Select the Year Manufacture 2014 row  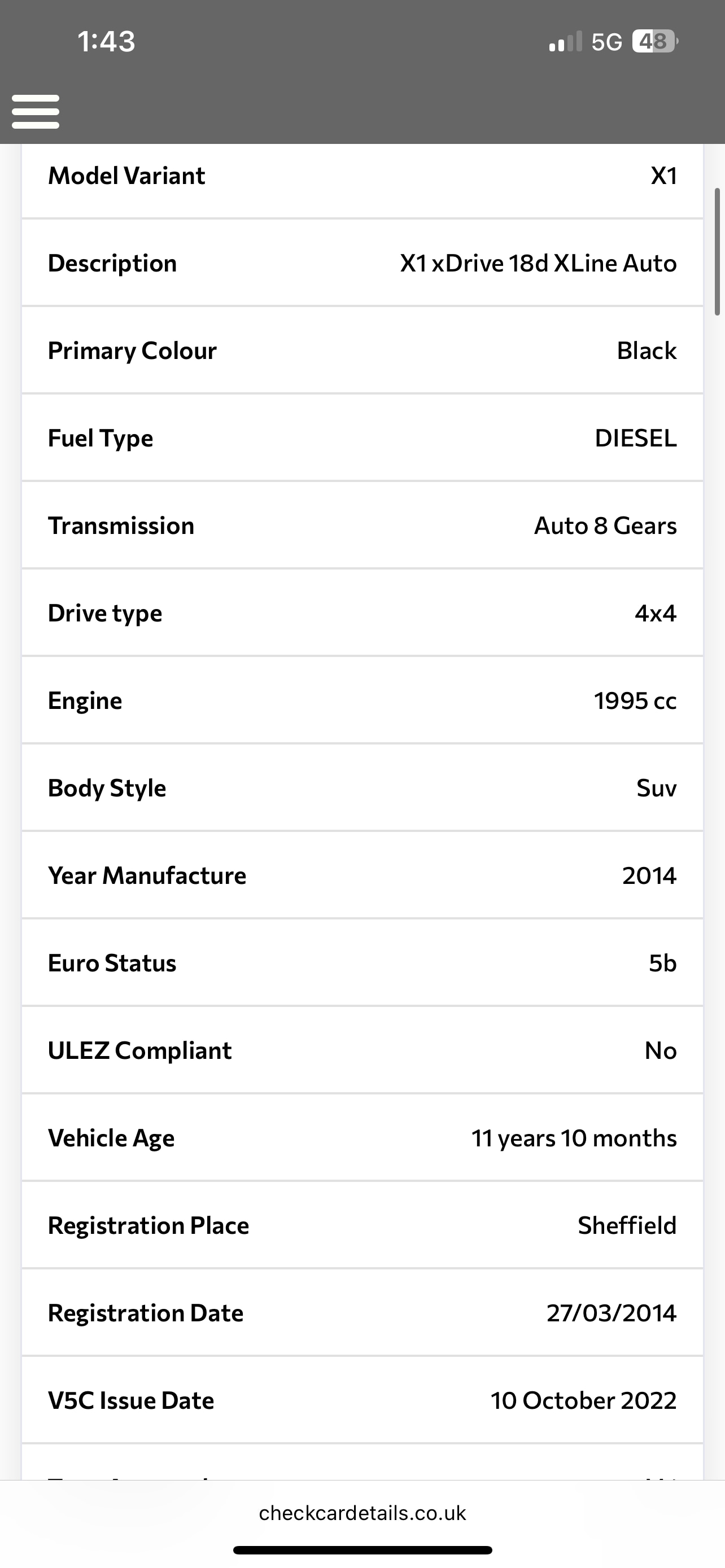[x=362, y=875]
